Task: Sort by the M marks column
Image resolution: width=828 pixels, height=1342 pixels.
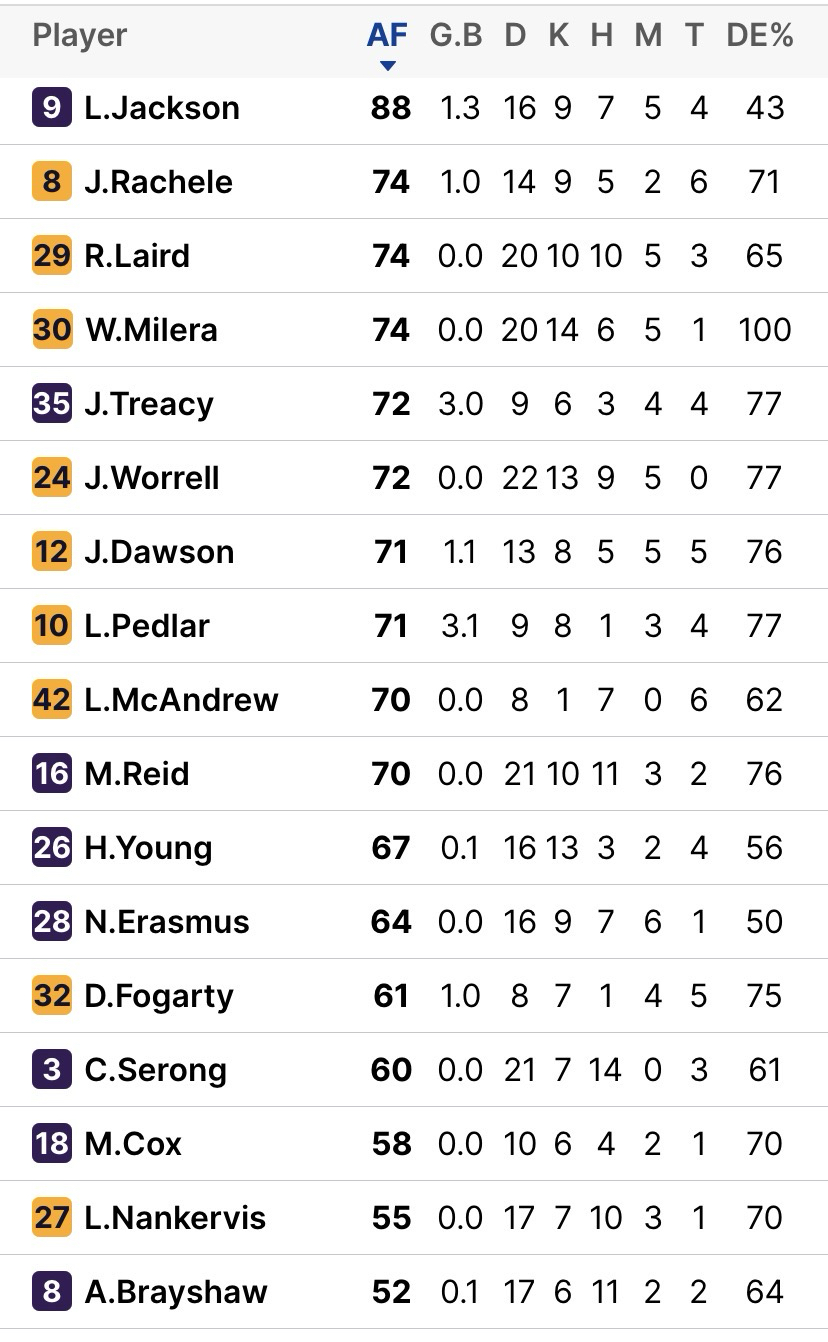Action: (649, 36)
